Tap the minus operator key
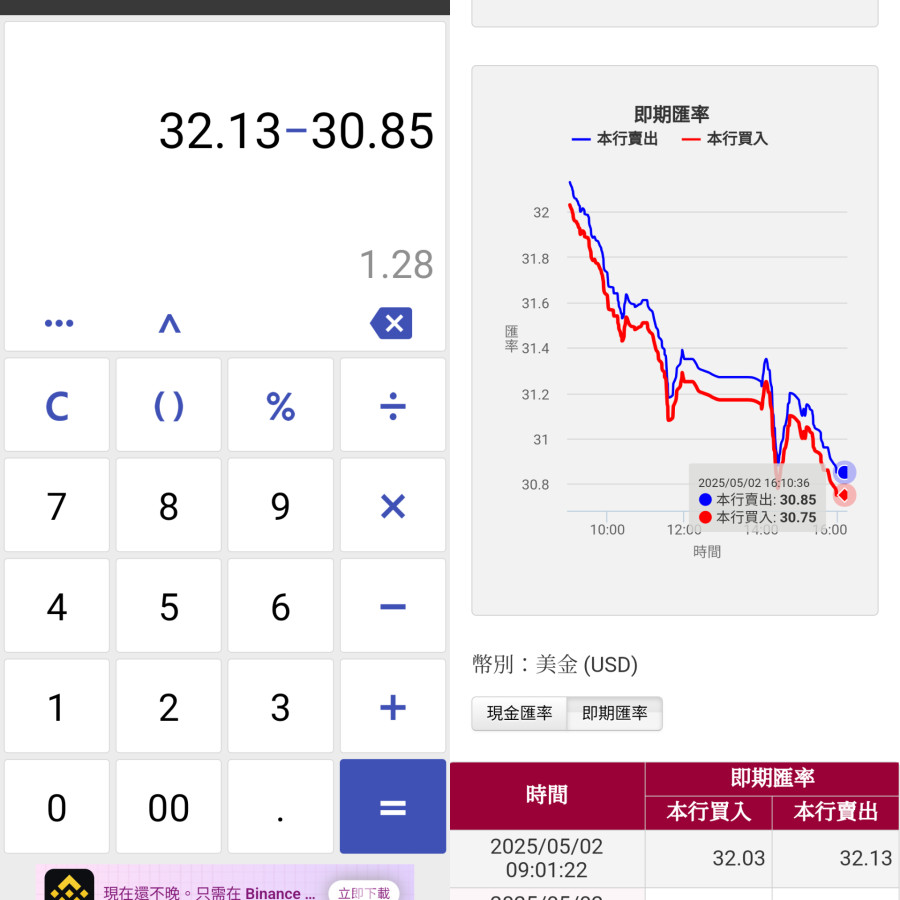900x900 pixels. [393, 606]
